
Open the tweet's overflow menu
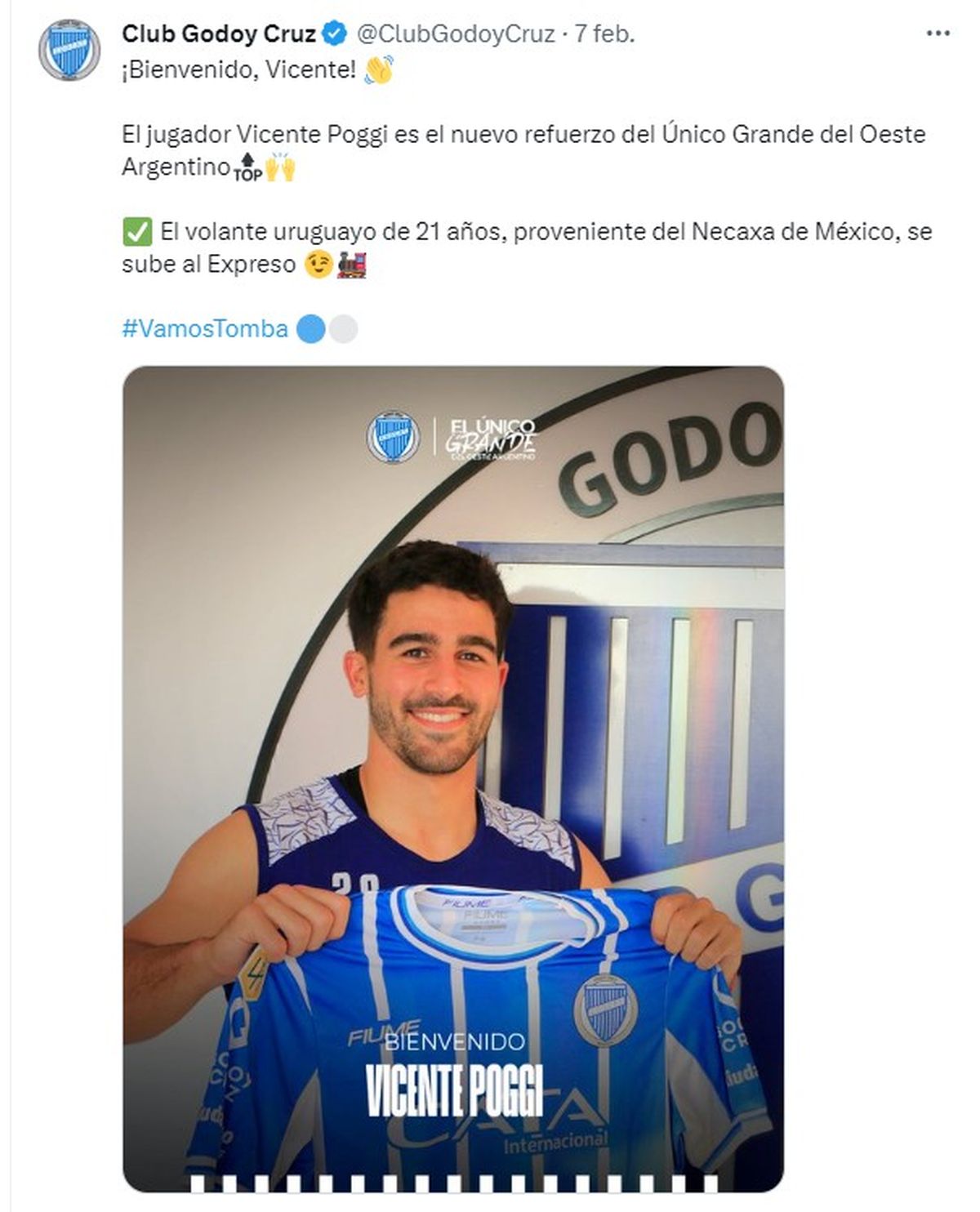(x=938, y=34)
